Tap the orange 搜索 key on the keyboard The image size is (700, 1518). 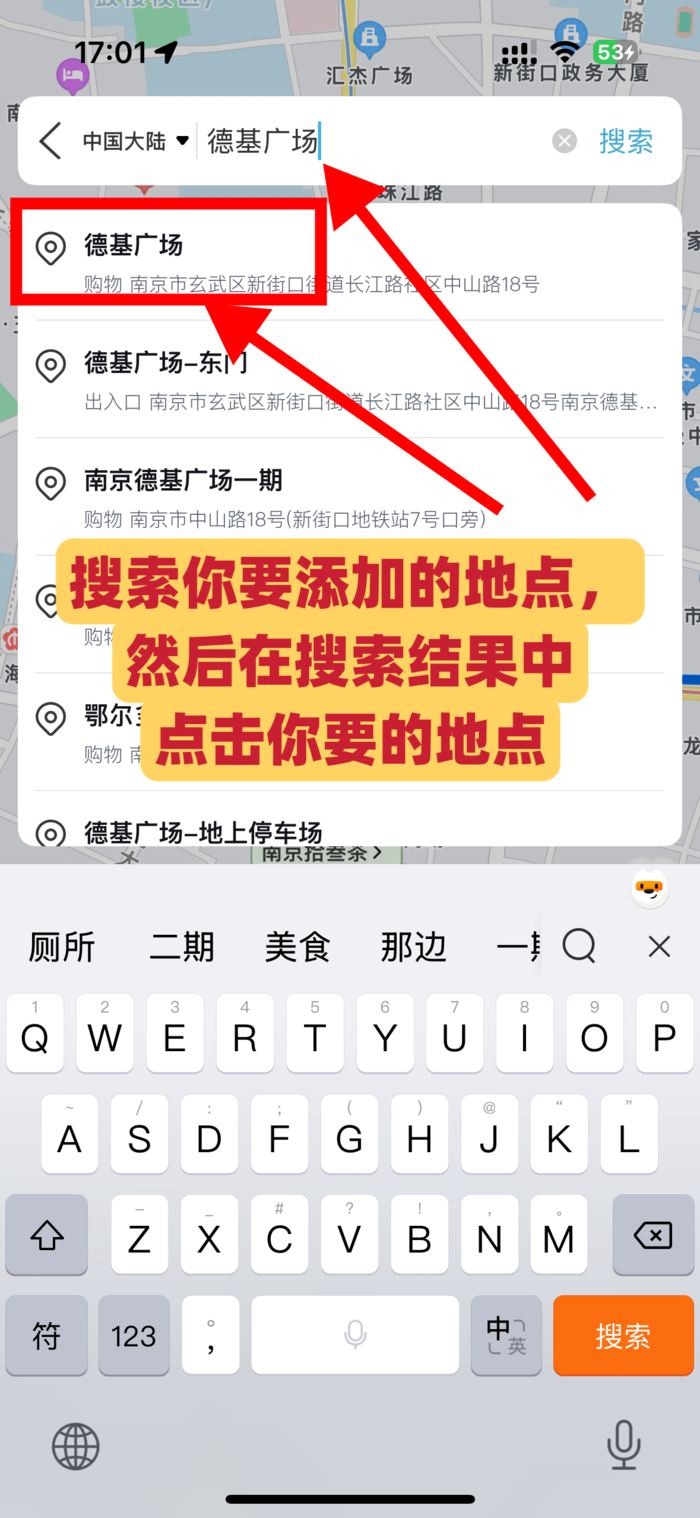pos(623,1335)
